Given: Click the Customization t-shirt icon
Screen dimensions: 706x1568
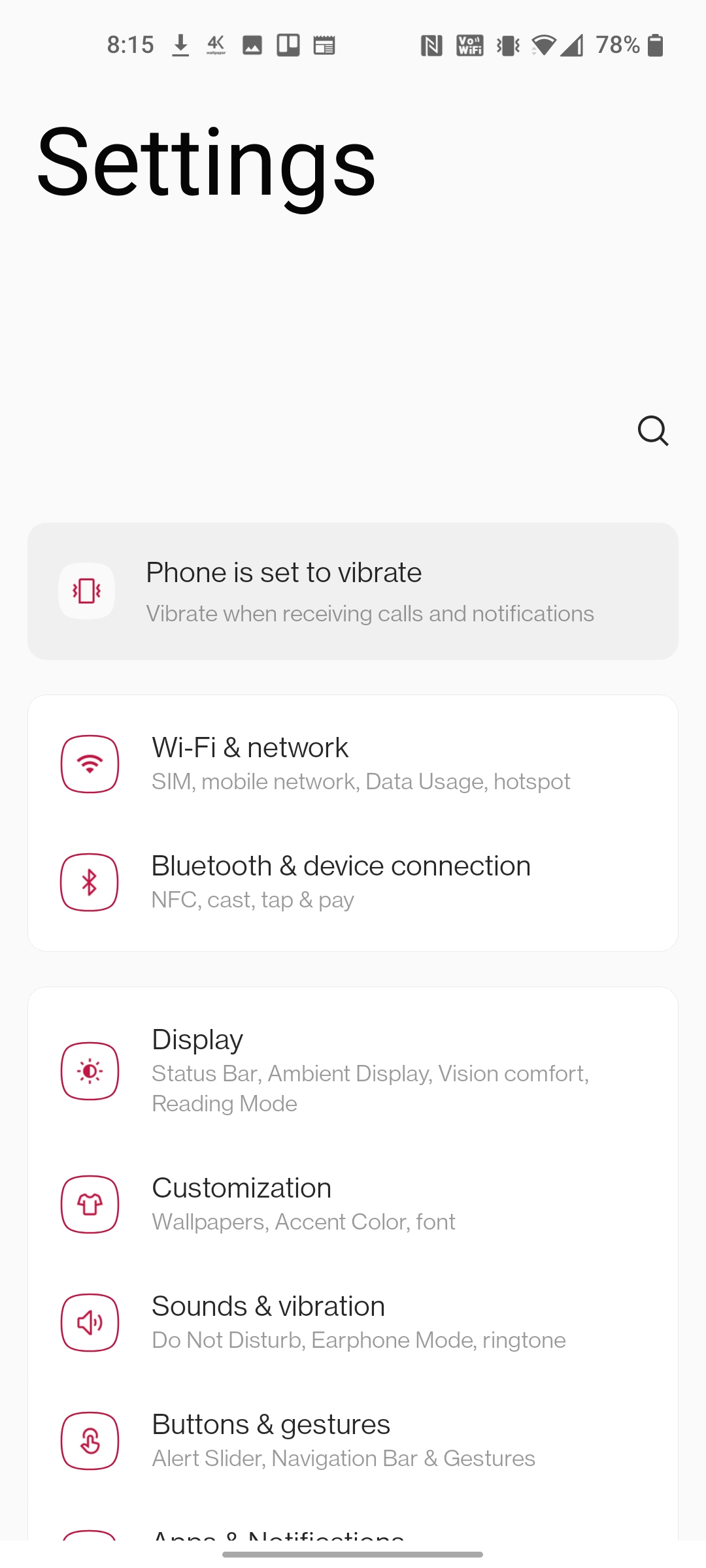Looking at the screenshot, I should click(x=90, y=1205).
